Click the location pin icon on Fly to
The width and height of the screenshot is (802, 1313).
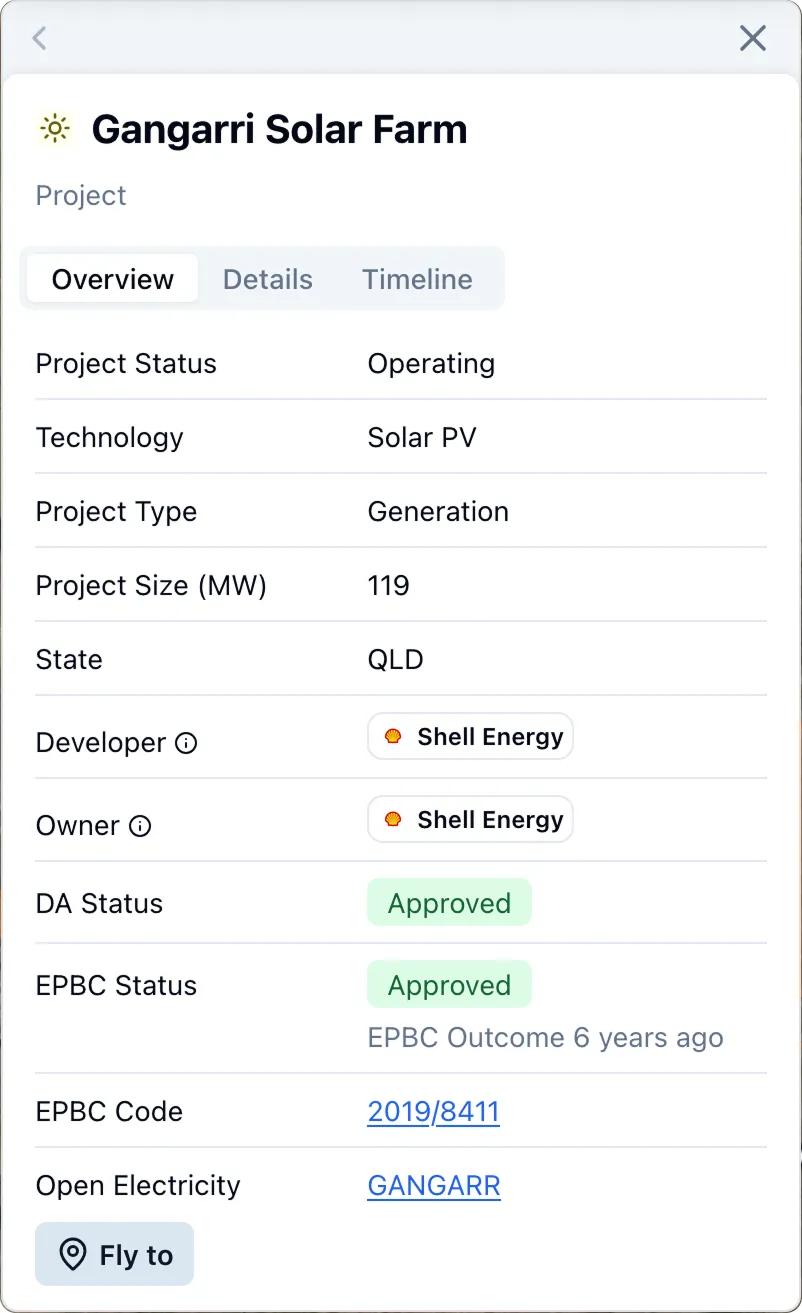[72, 1254]
